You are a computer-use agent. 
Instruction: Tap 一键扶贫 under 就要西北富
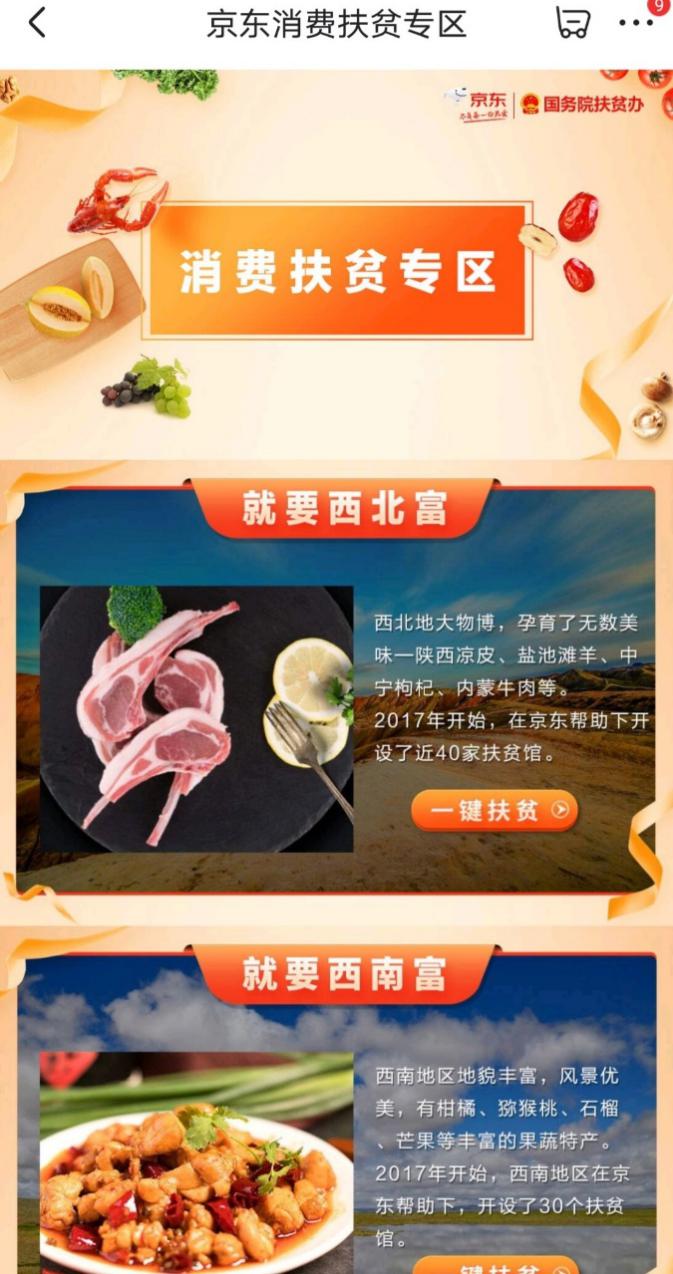pos(494,810)
